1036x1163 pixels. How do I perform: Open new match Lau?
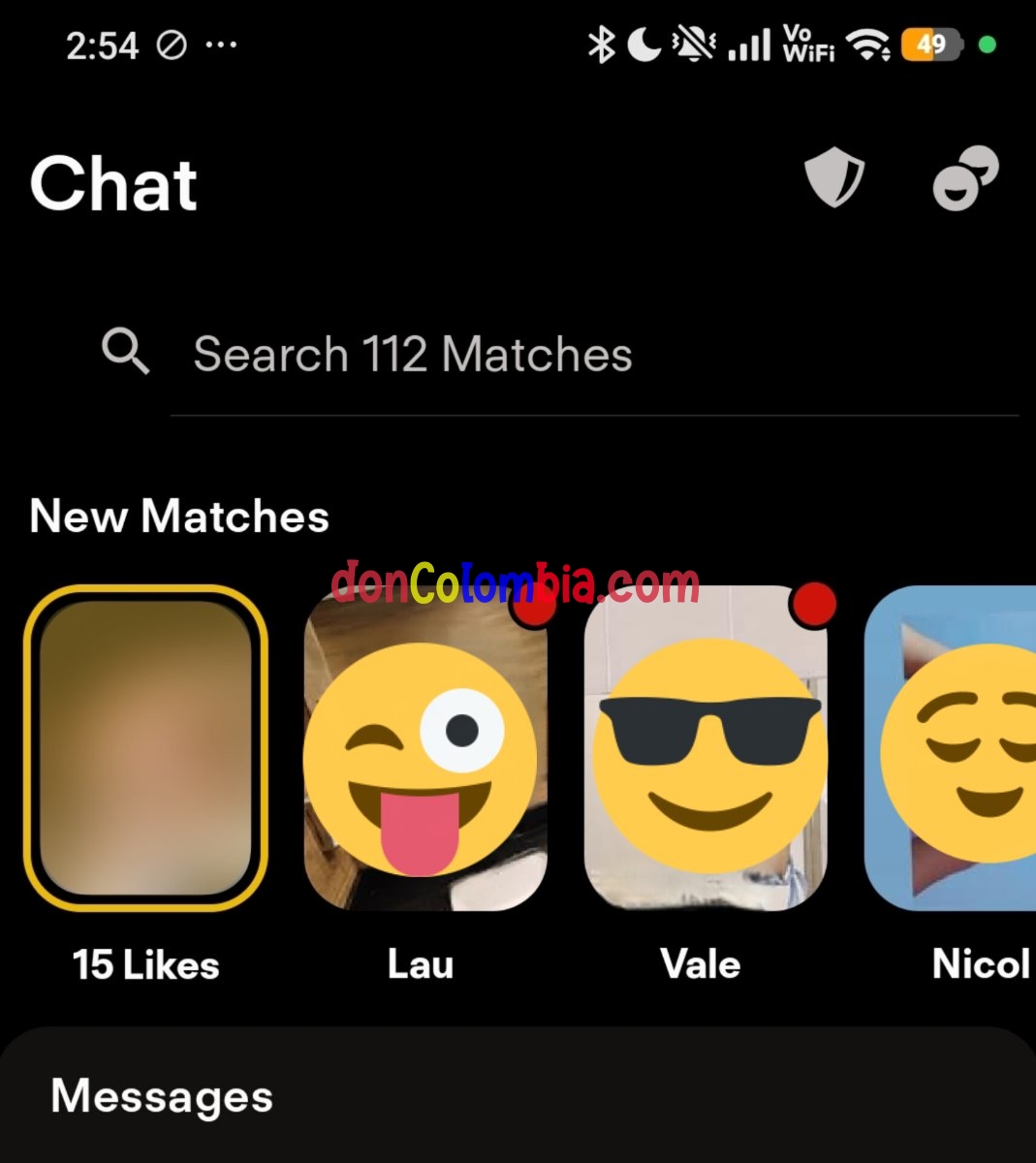click(425, 747)
